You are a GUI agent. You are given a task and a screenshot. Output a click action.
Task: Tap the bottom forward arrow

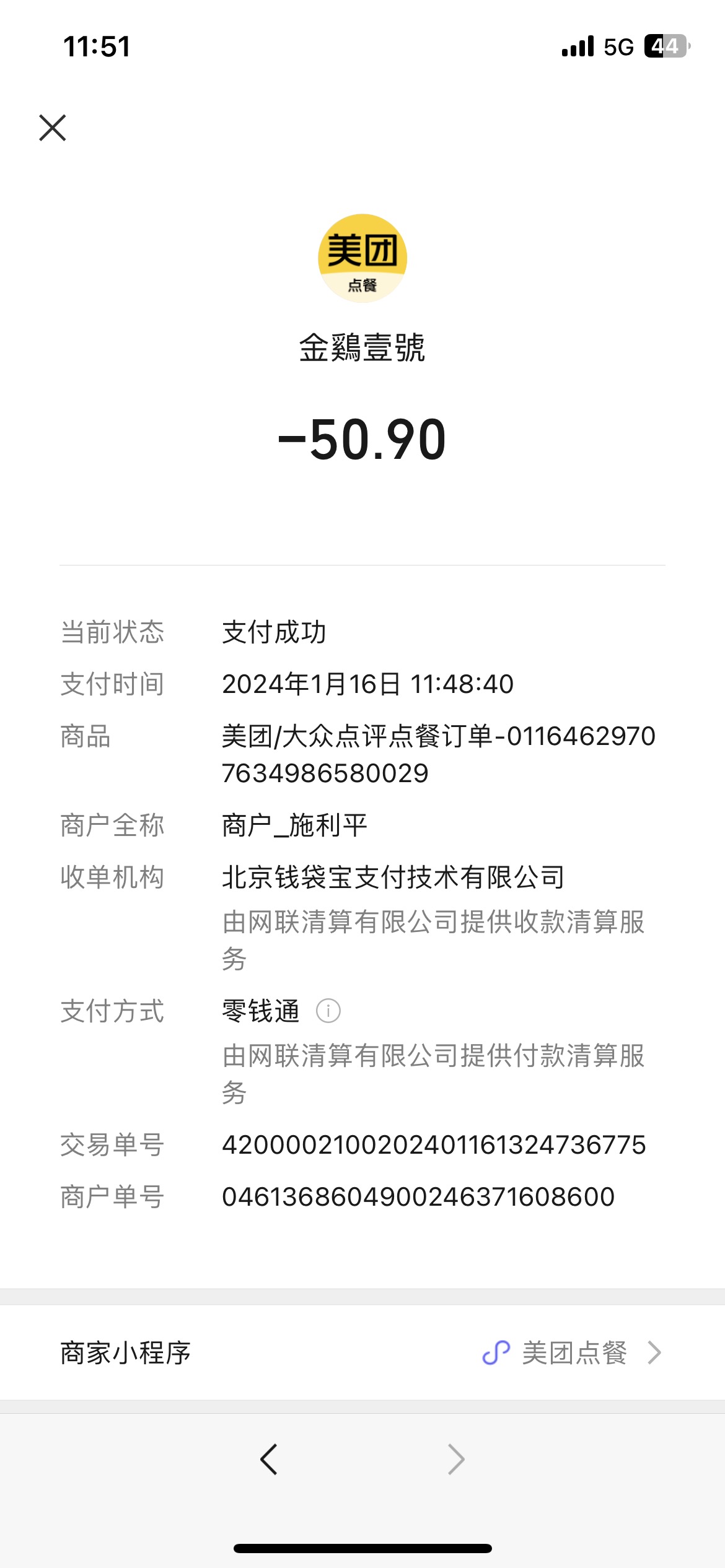[x=456, y=1460]
